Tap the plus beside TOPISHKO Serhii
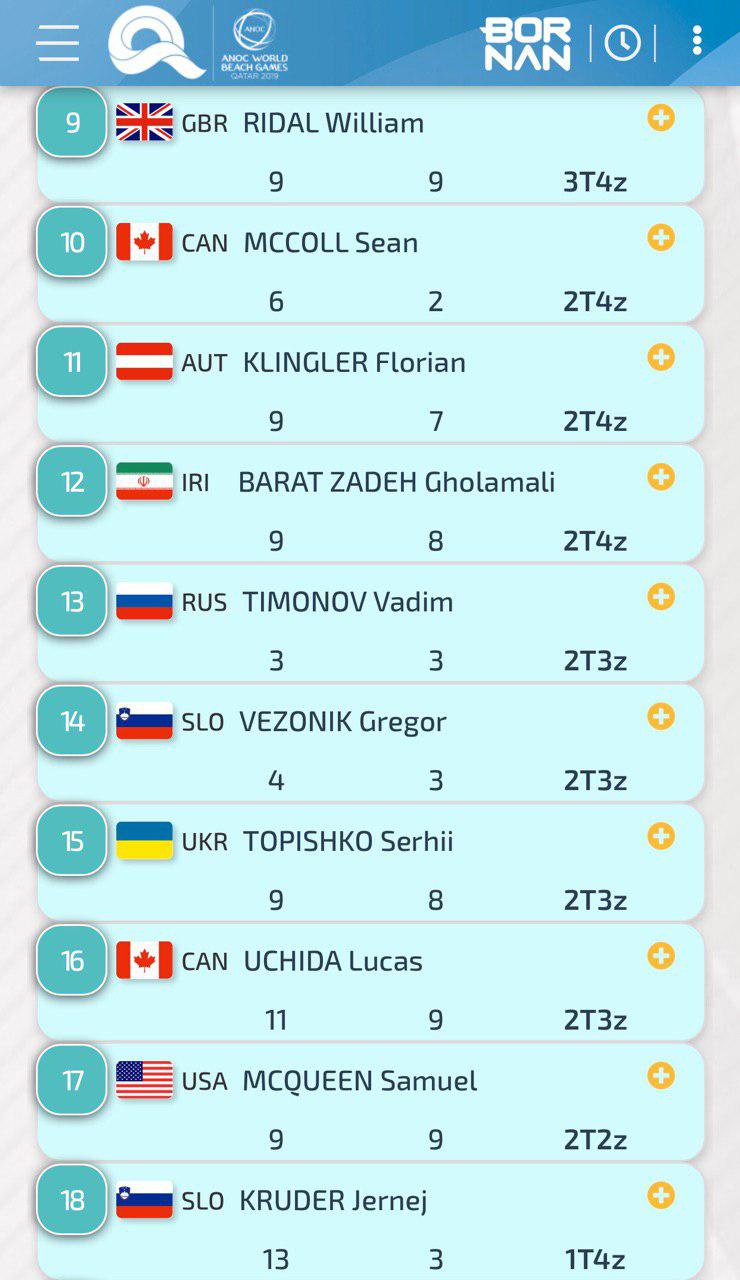 click(661, 836)
